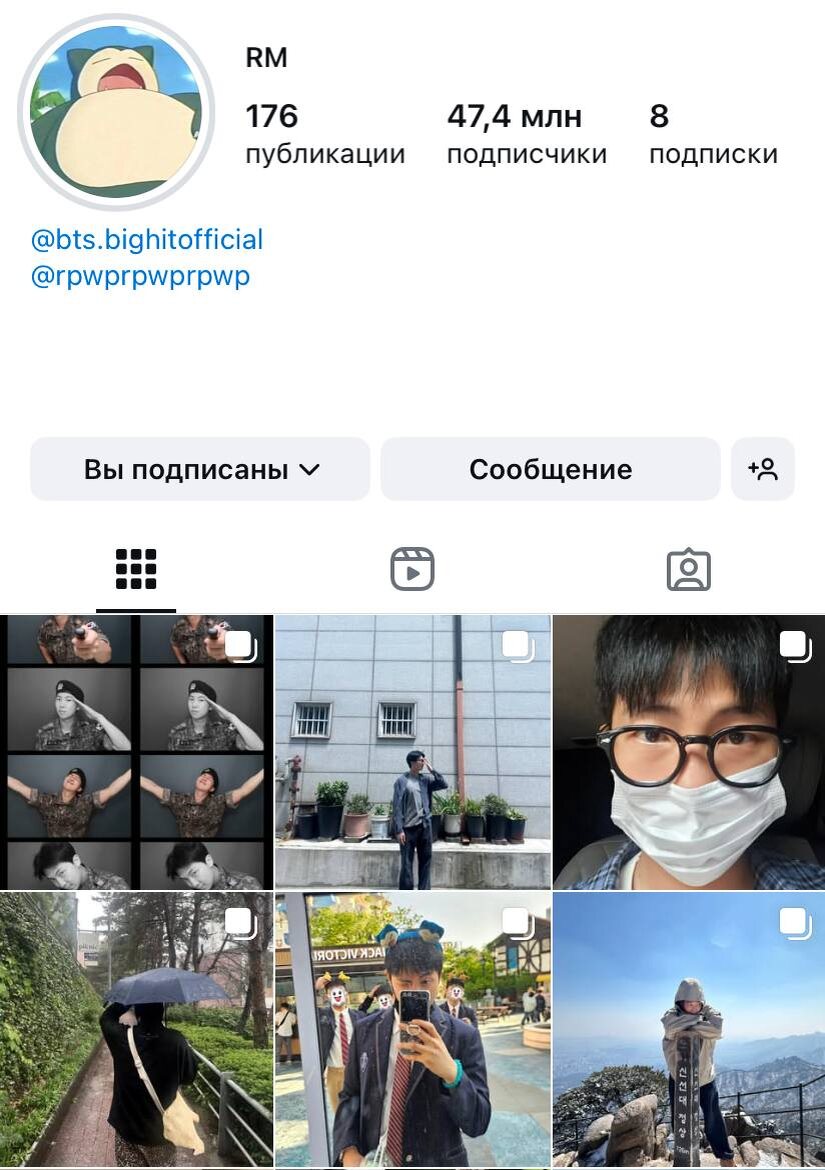Open the Snorlax profile picture
The width and height of the screenshot is (825, 1170).
(x=116, y=112)
